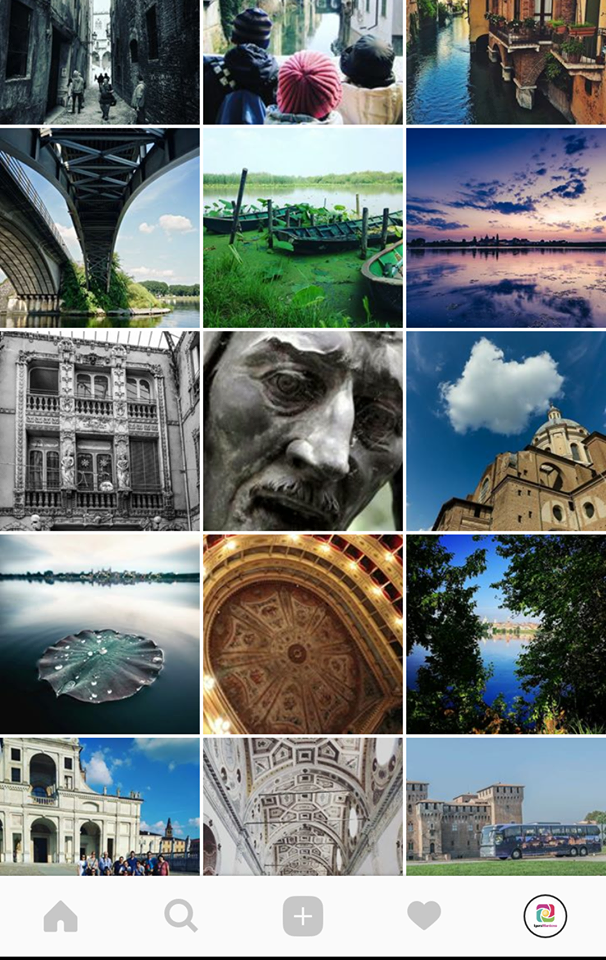The height and width of the screenshot is (960, 606).
Task: Open the white cloud over dome photo
Action: (x=506, y=431)
